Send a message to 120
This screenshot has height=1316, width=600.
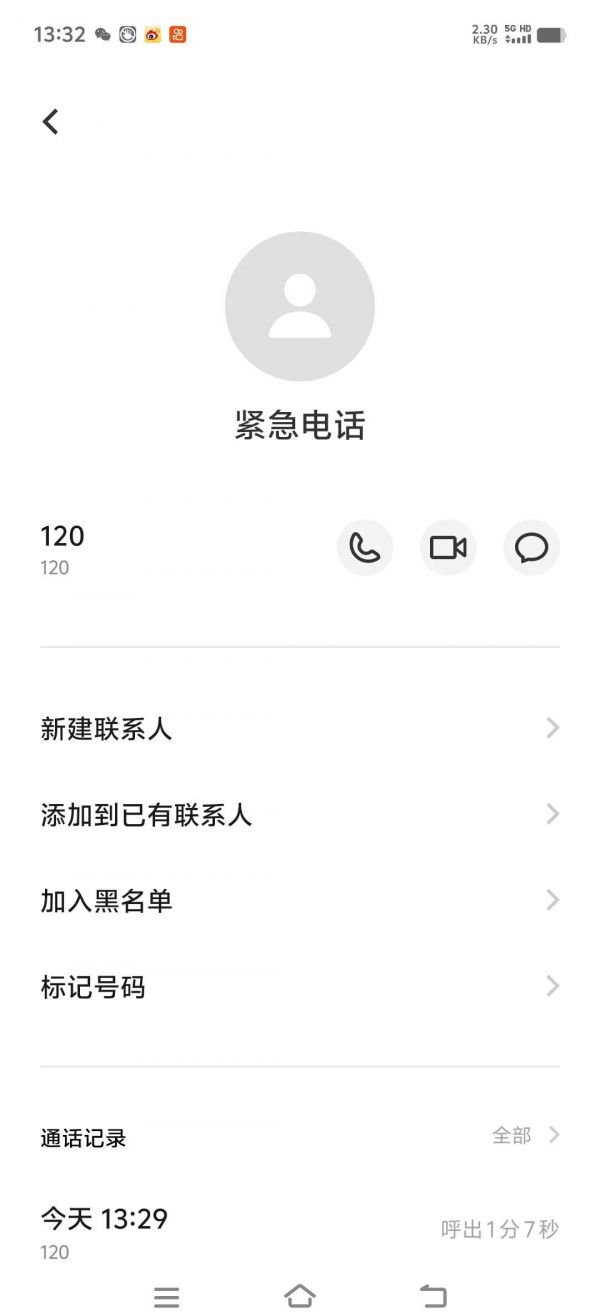tap(531, 548)
